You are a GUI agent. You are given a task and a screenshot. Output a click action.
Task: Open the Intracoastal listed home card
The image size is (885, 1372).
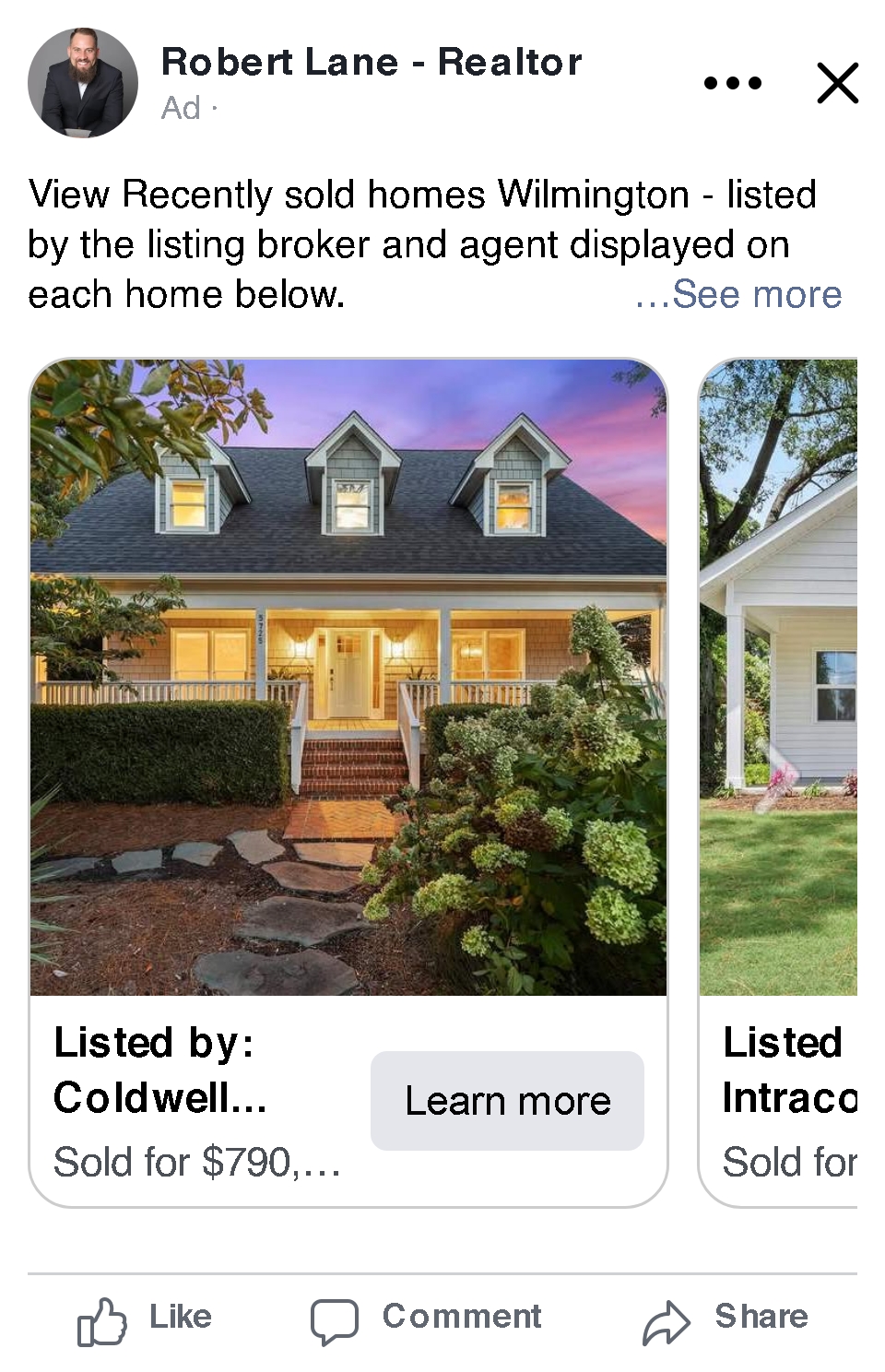779,678
